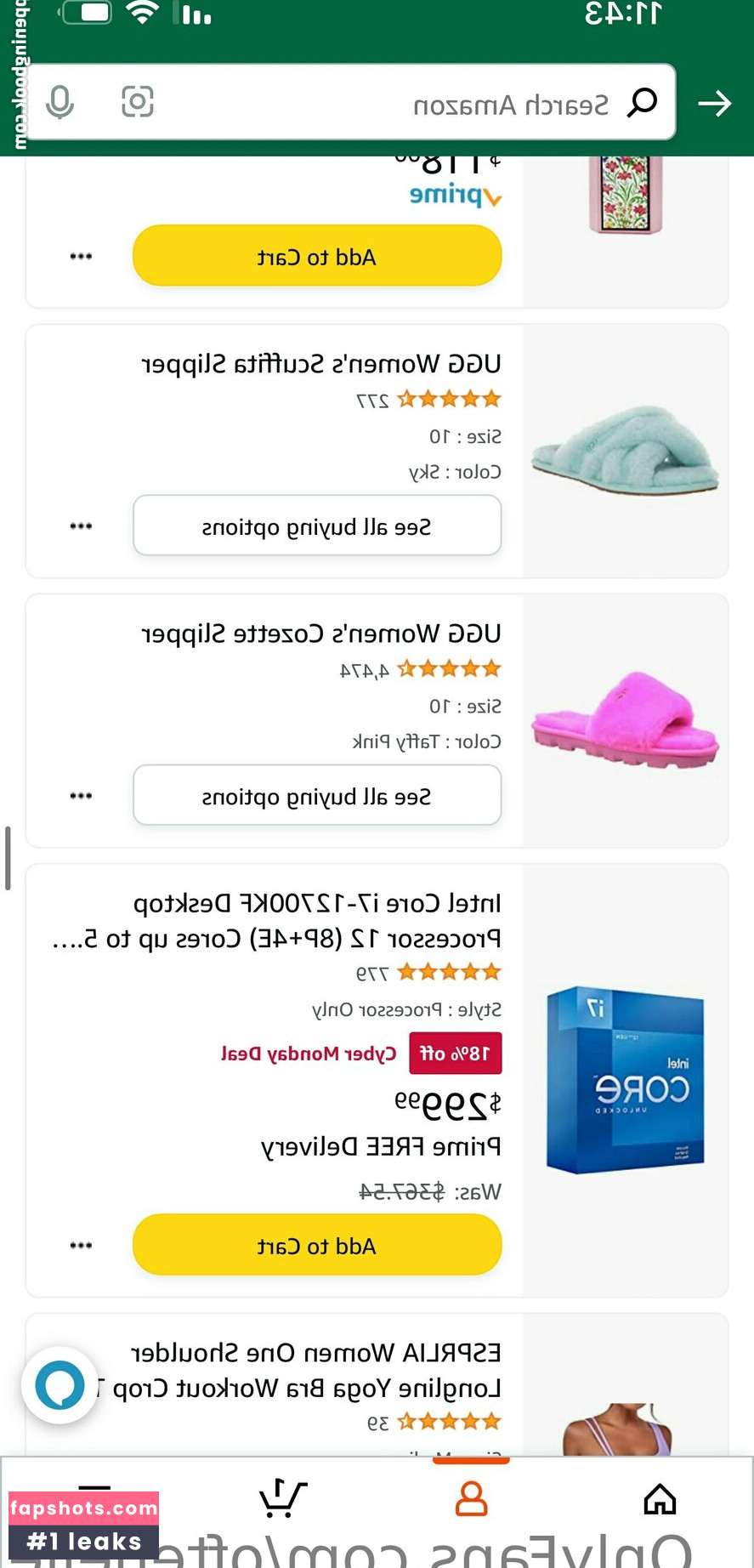The height and width of the screenshot is (1568, 754).
Task: Click the microphone icon in the search bar
Action: [59, 102]
